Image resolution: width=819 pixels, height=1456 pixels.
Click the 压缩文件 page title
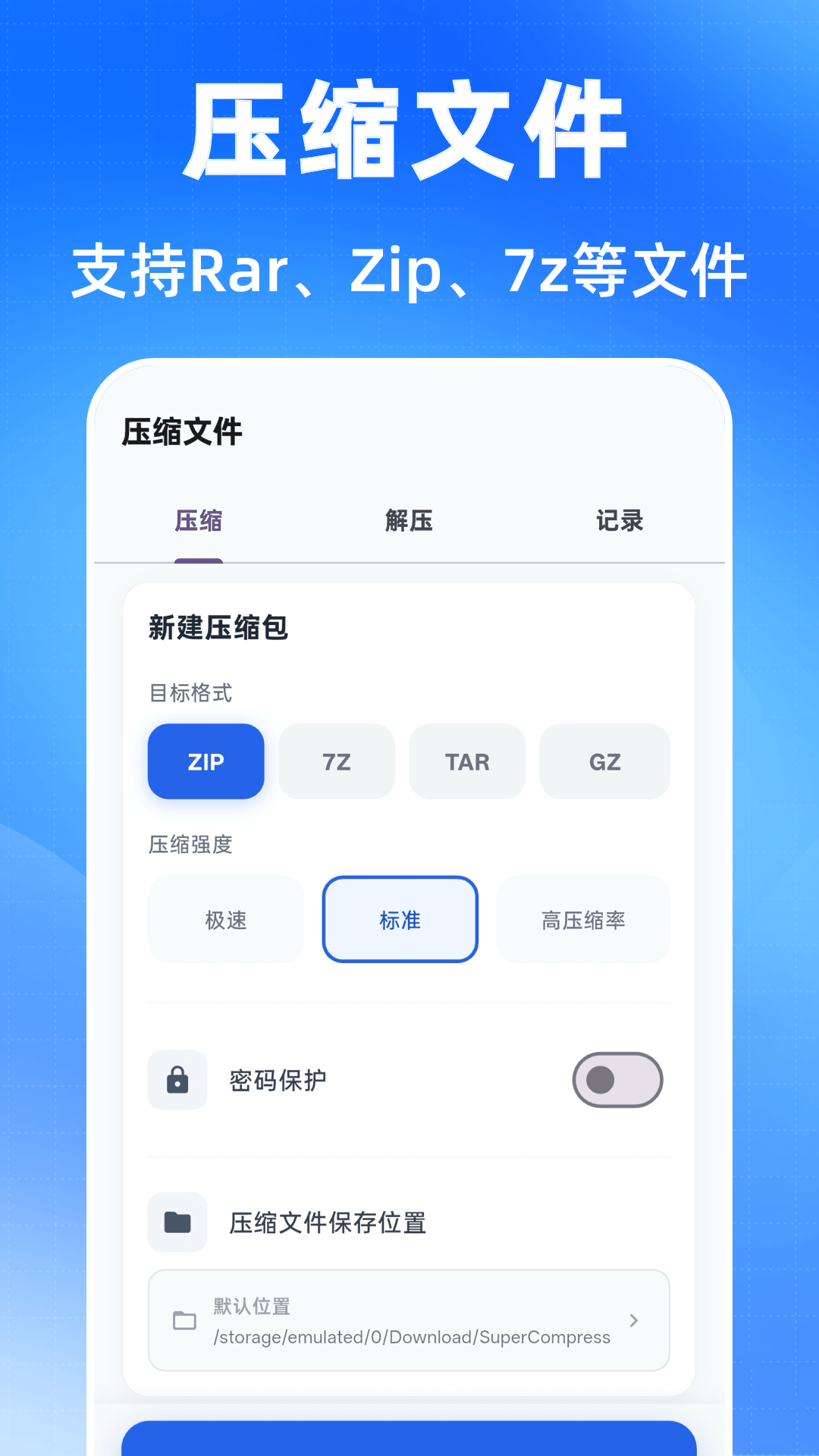click(180, 432)
